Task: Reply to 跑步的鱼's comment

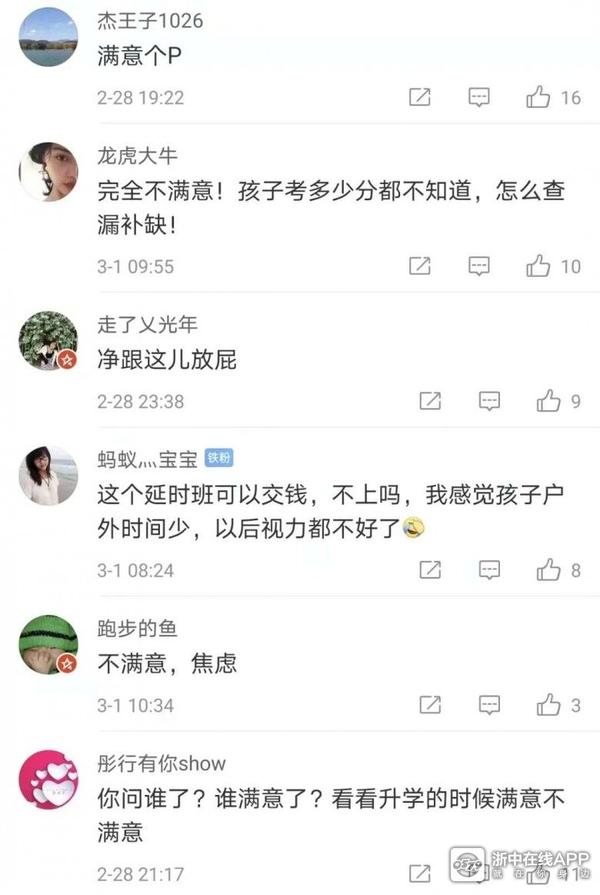Action: tap(489, 705)
